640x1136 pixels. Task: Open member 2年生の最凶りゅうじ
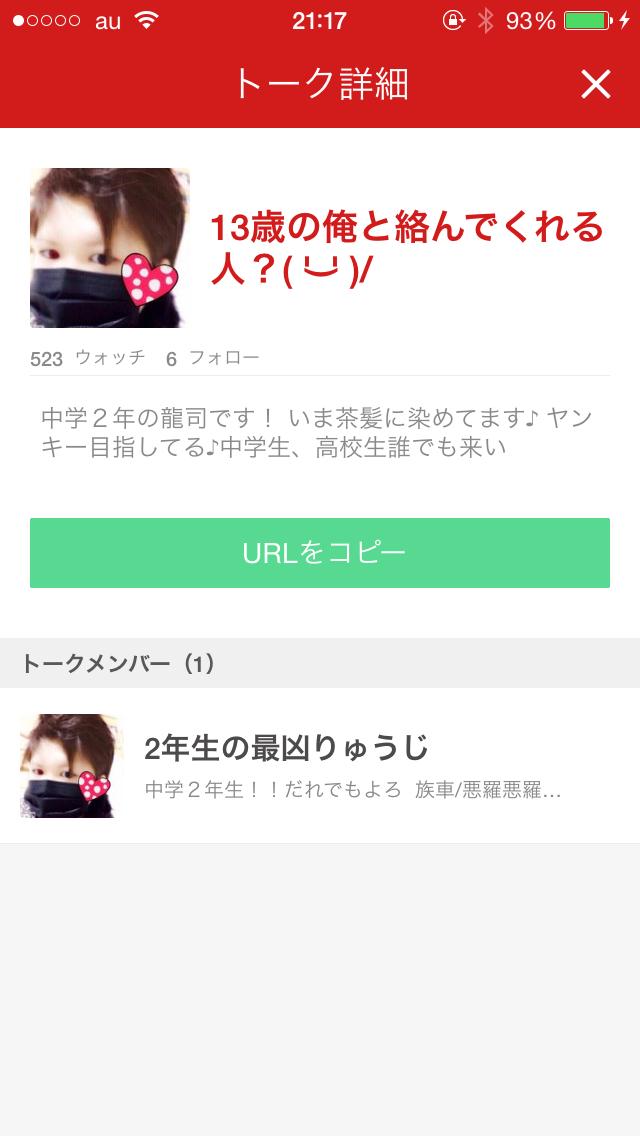click(x=320, y=765)
